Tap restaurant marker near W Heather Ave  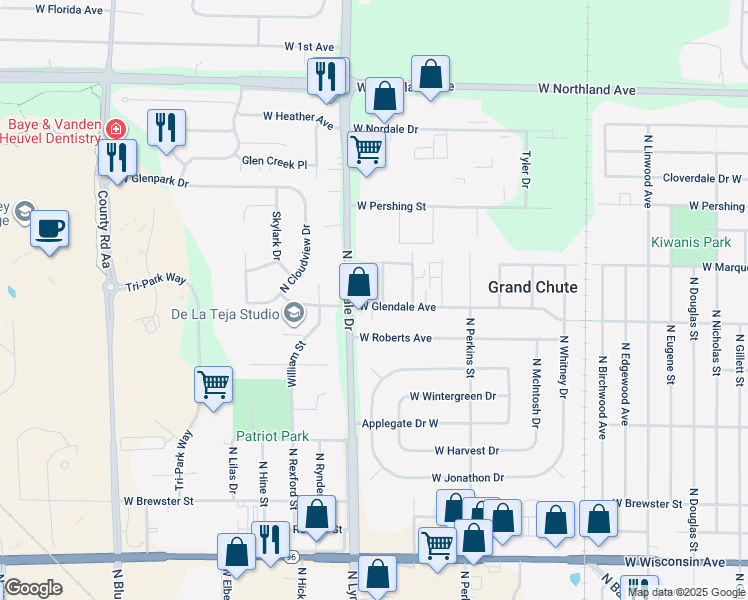click(166, 131)
